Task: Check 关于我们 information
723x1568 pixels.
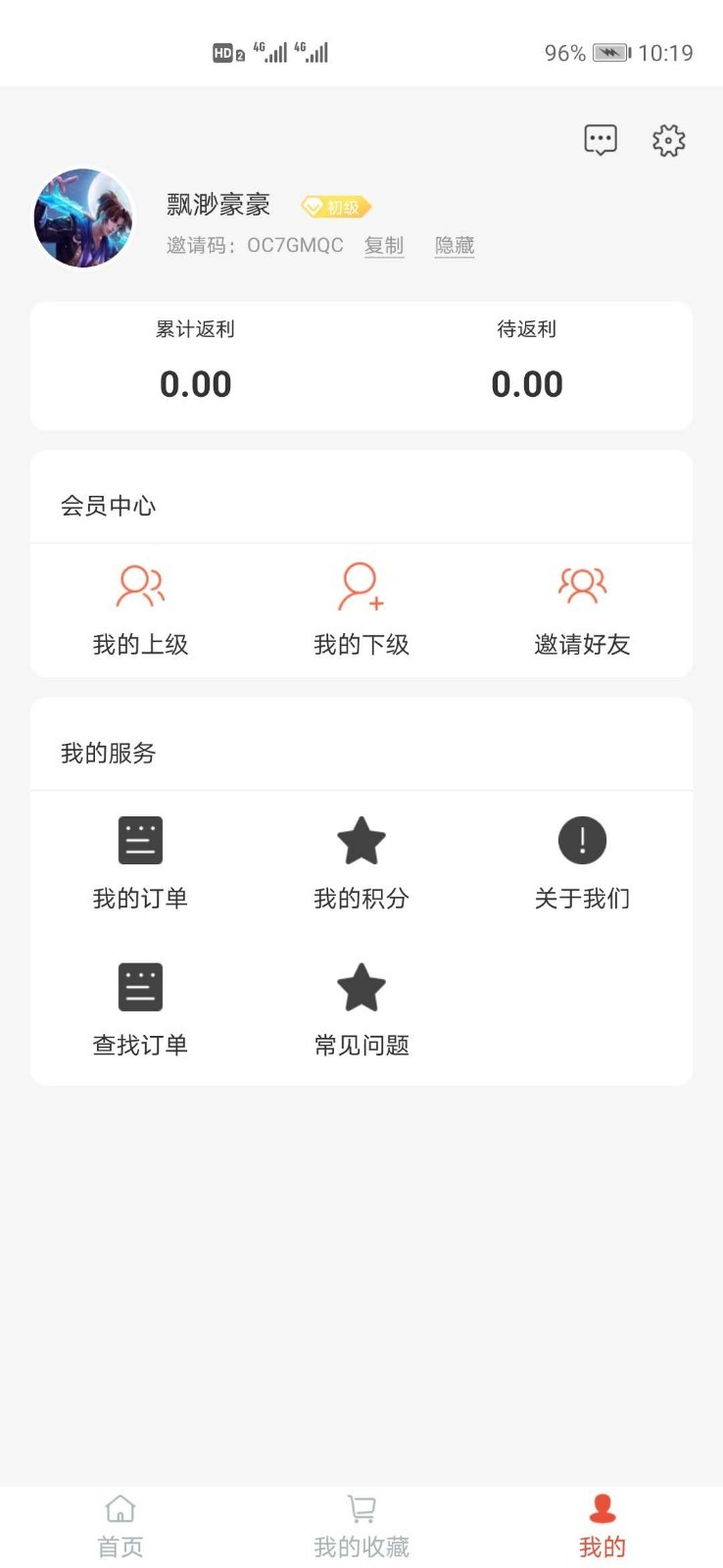Action: (582, 860)
